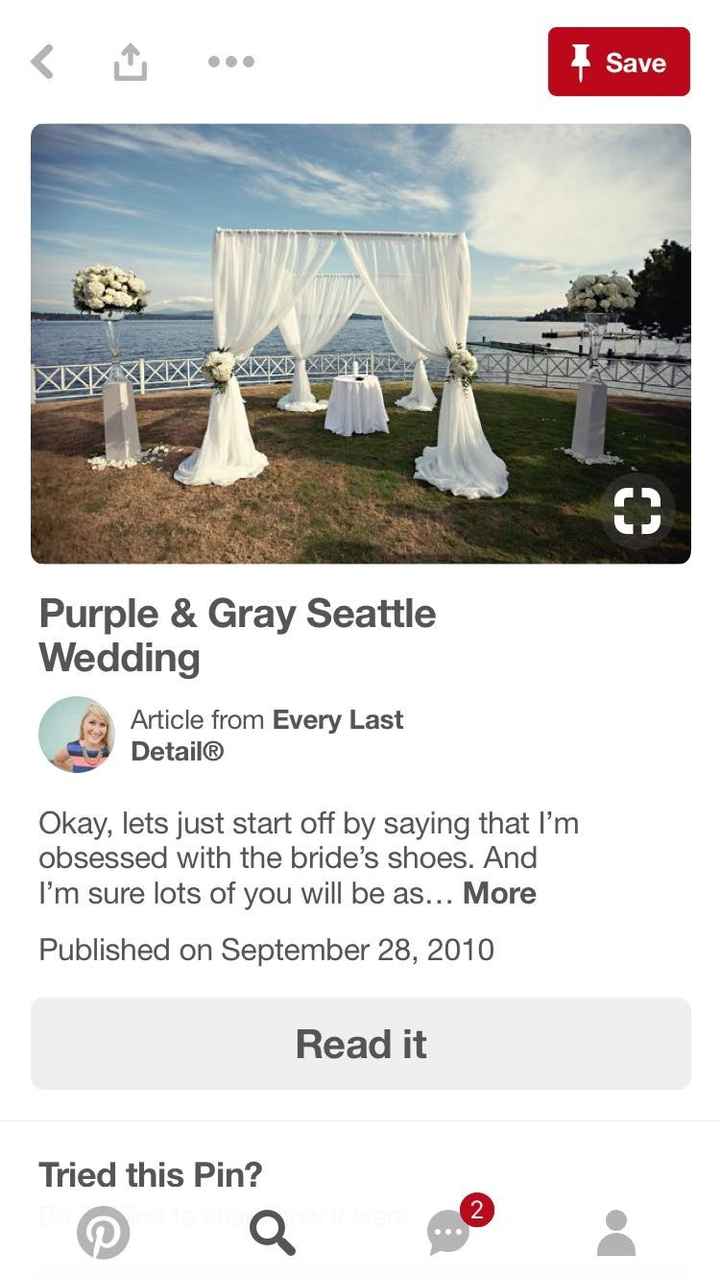Switch to the profile tab
Image resolution: width=720 pixels, height=1280 pixels.
pos(616,1232)
